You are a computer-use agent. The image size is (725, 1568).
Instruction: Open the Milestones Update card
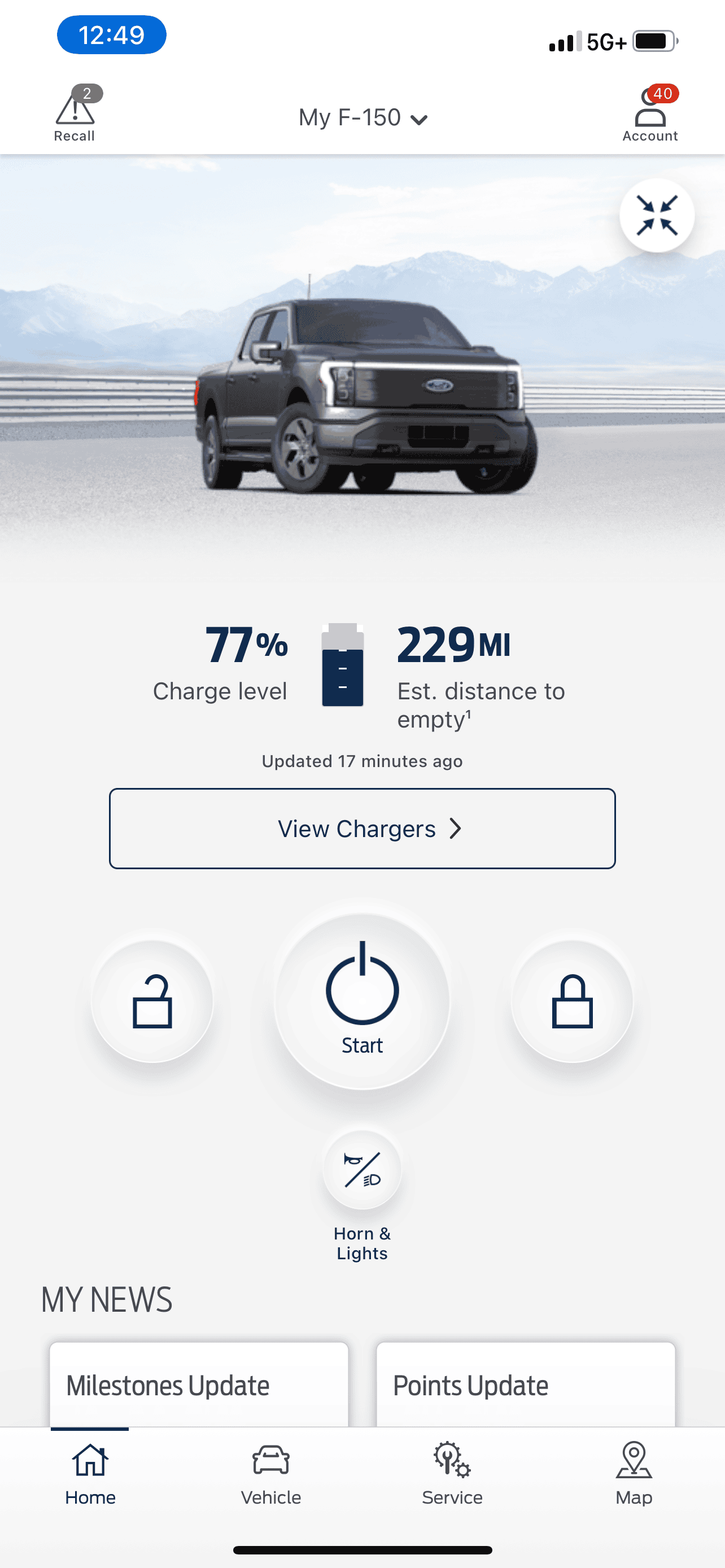pos(199,1385)
